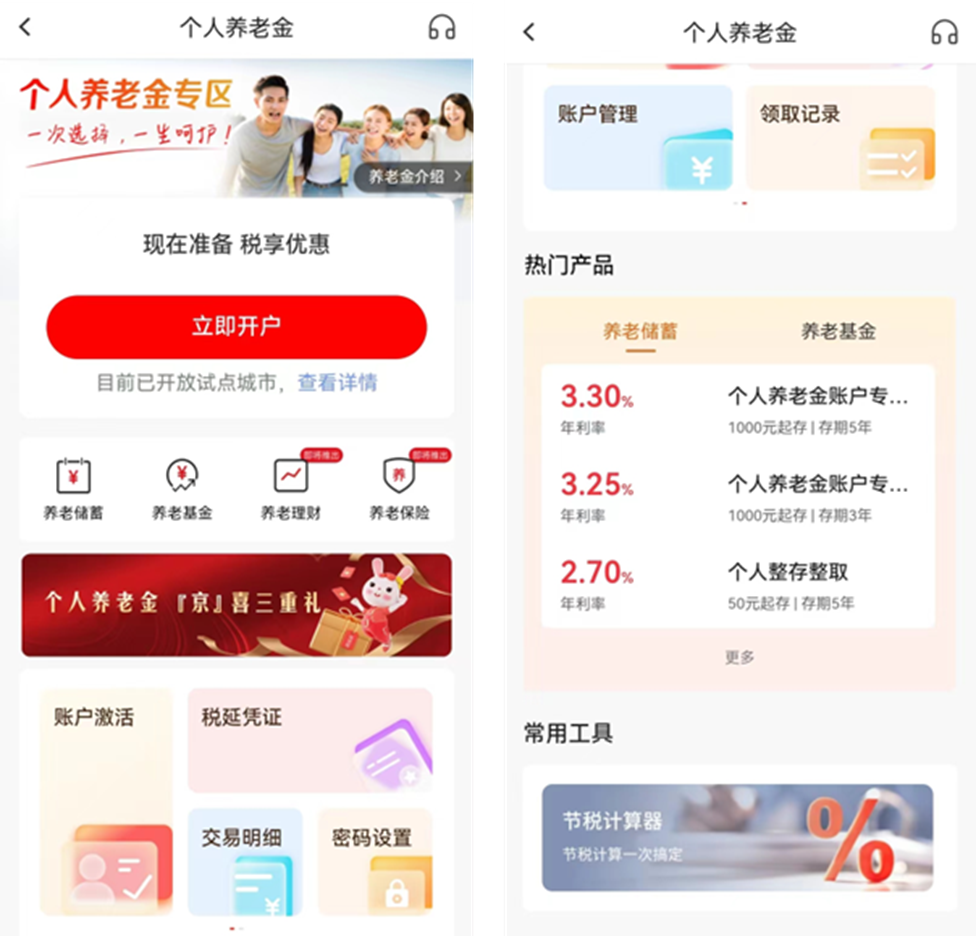Open the 交易明细 card

pyautogui.click(x=245, y=860)
